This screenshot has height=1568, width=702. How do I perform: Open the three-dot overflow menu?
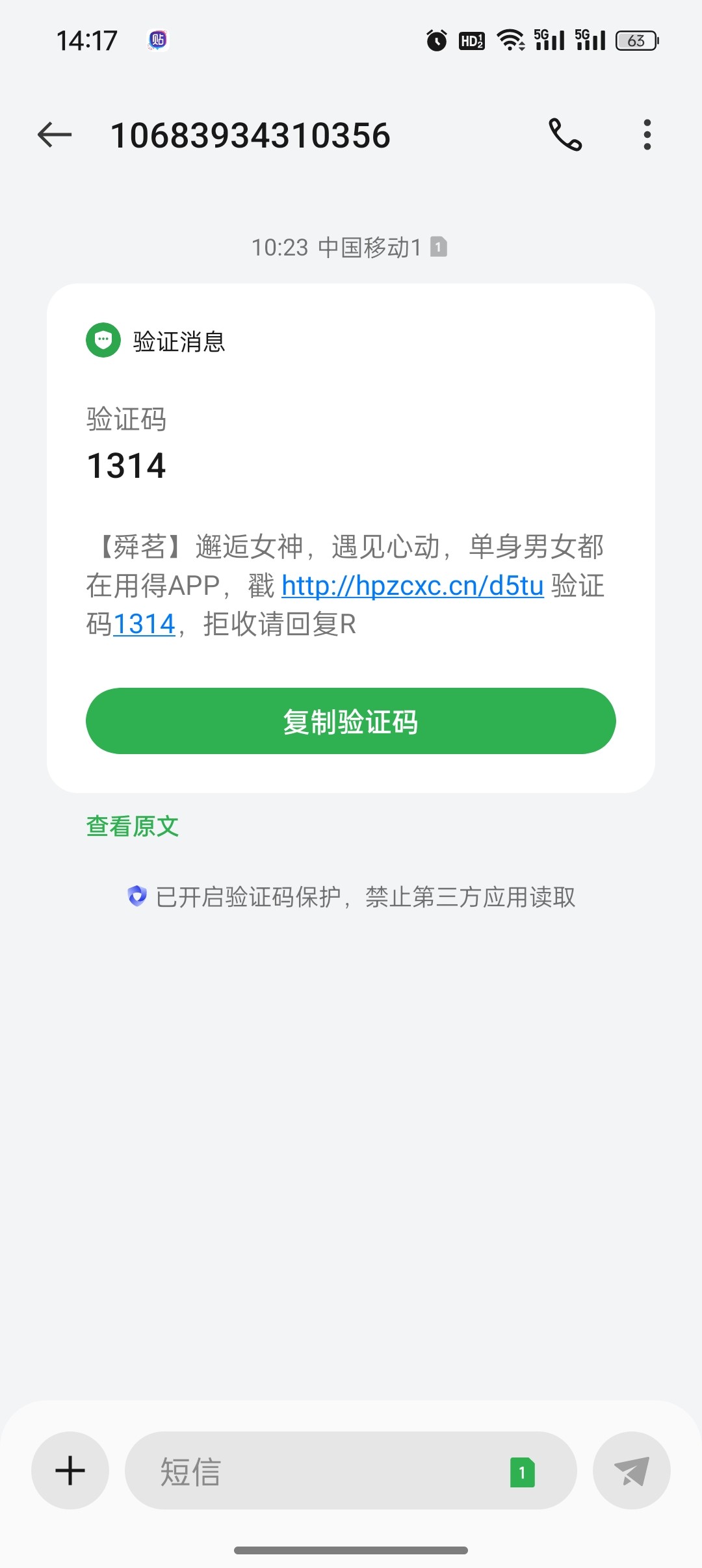(x=647, y=135)
